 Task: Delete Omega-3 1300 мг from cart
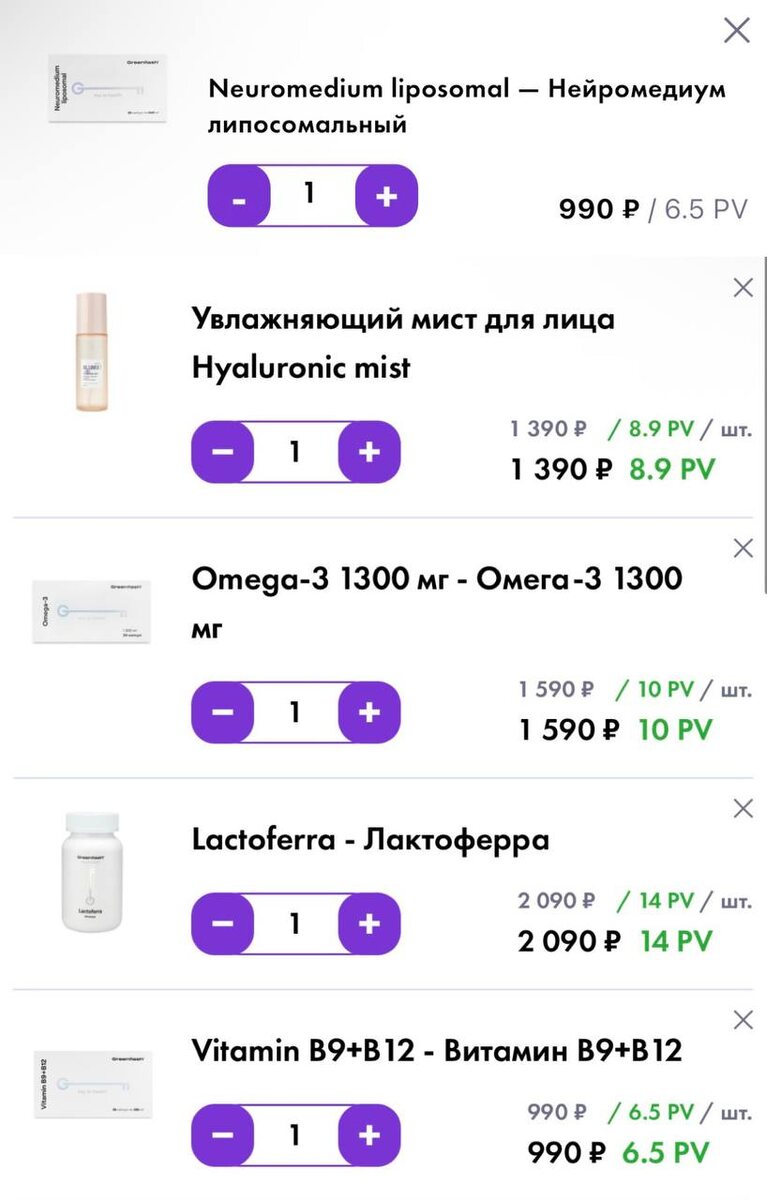(743, 548)
